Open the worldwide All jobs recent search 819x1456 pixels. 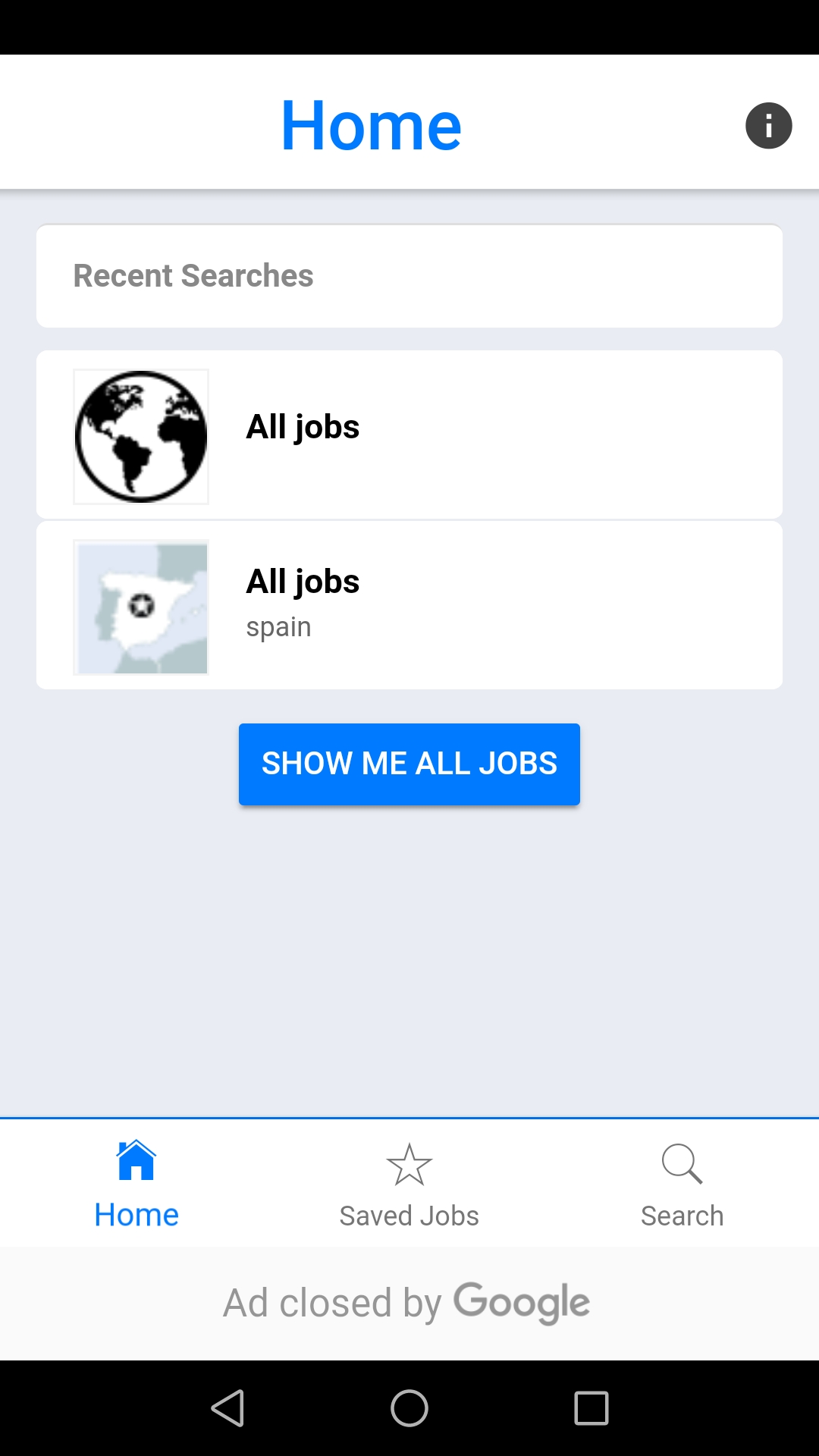tap(409, 435)
